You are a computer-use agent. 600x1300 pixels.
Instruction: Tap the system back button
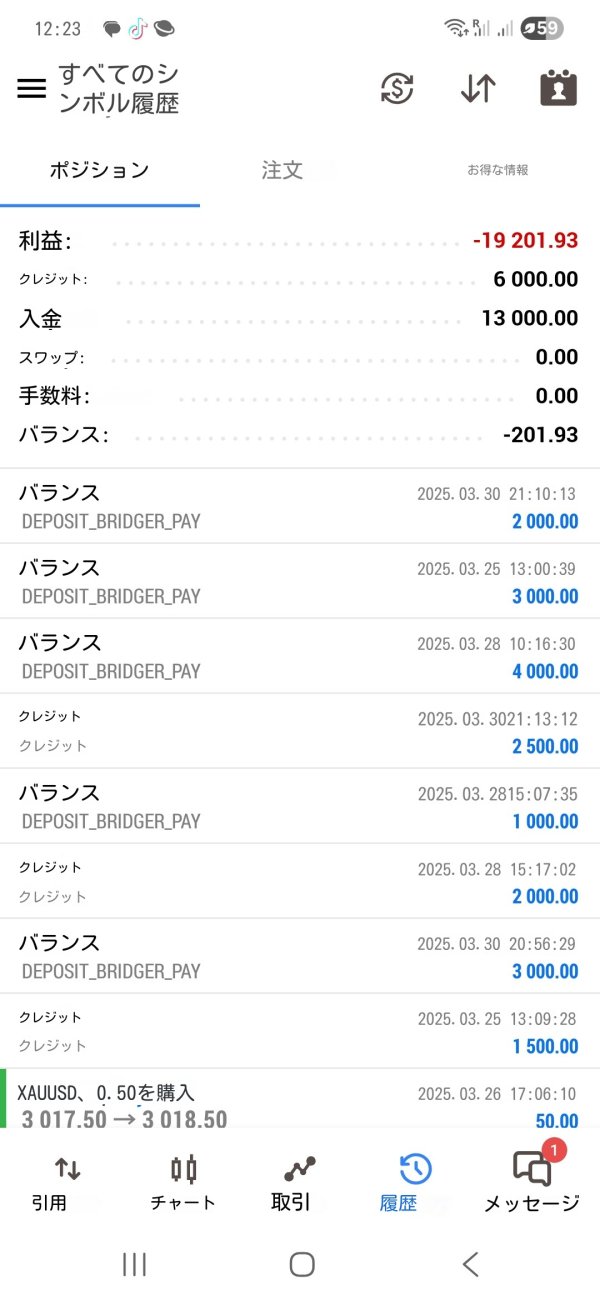(470, 1264)
